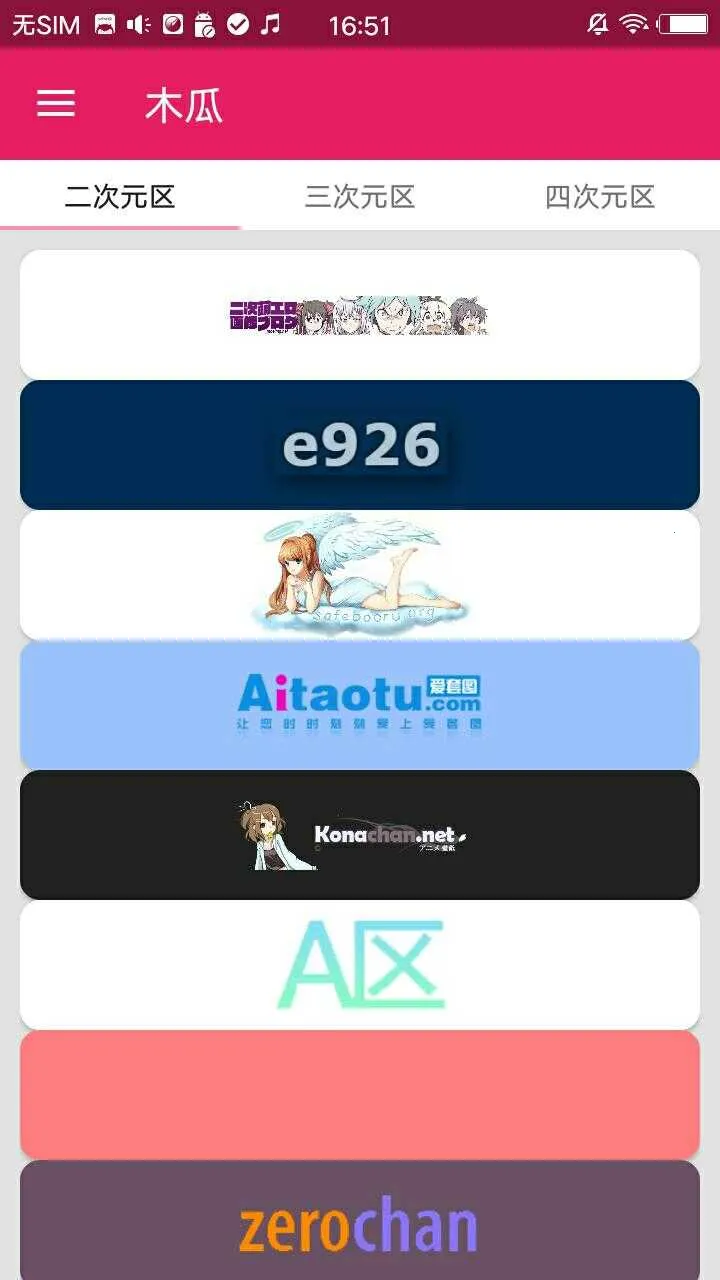Open the blank pink card
This screenshot has width=720, height=1280.
click(x=360, y=1095)
